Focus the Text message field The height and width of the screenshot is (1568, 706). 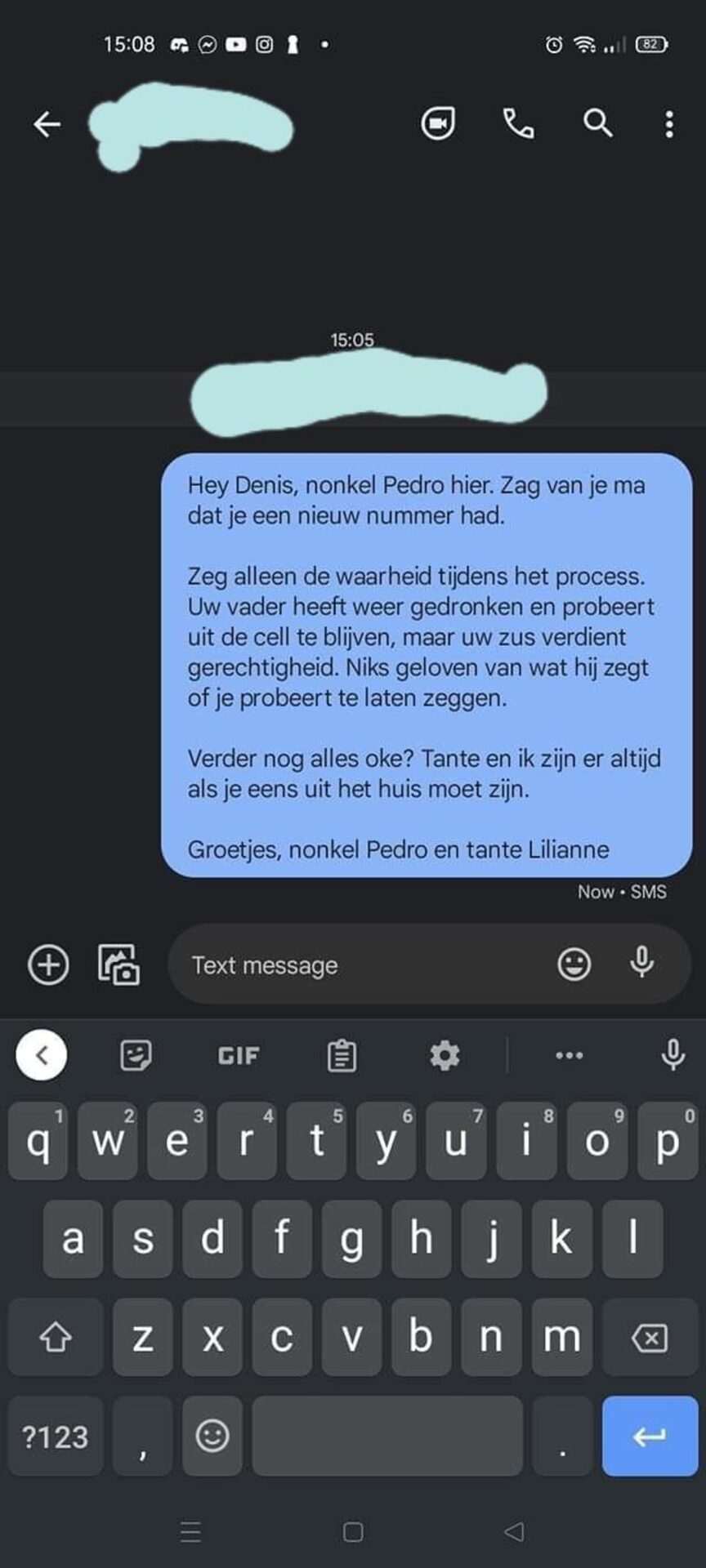point(360,964)
